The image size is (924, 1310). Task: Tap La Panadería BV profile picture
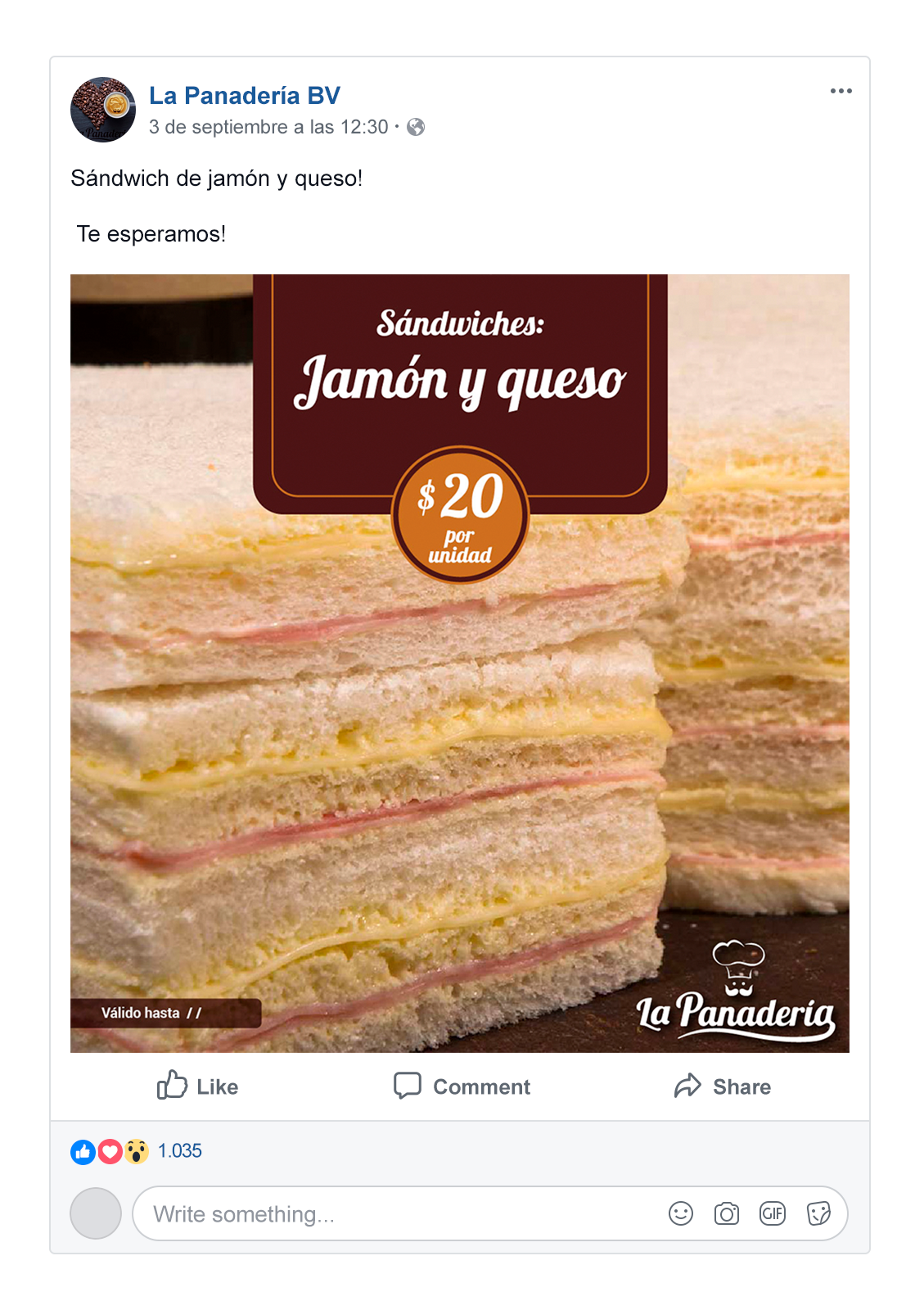click(x=103, y=110)
